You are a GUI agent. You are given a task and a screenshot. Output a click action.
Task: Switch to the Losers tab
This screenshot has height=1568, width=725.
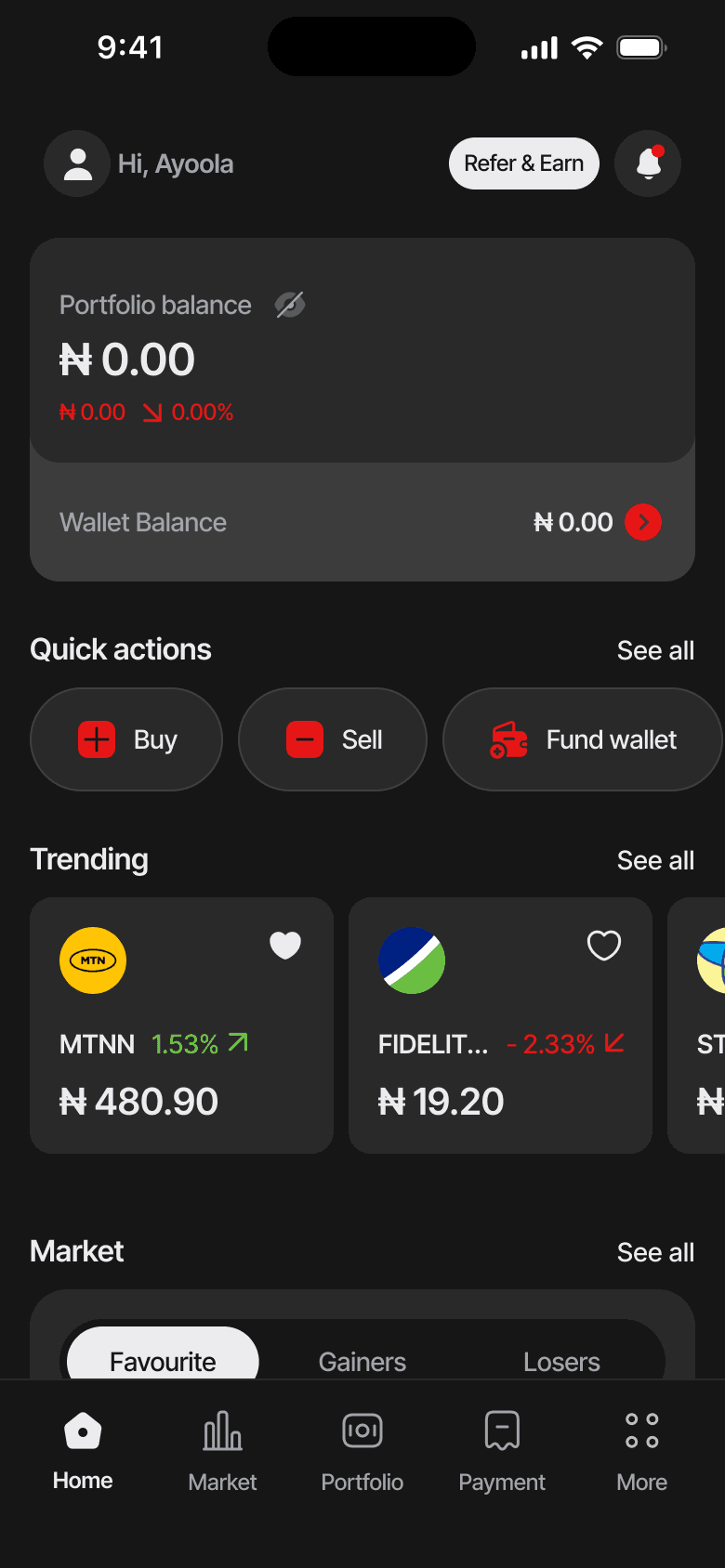click(561, 1361)
